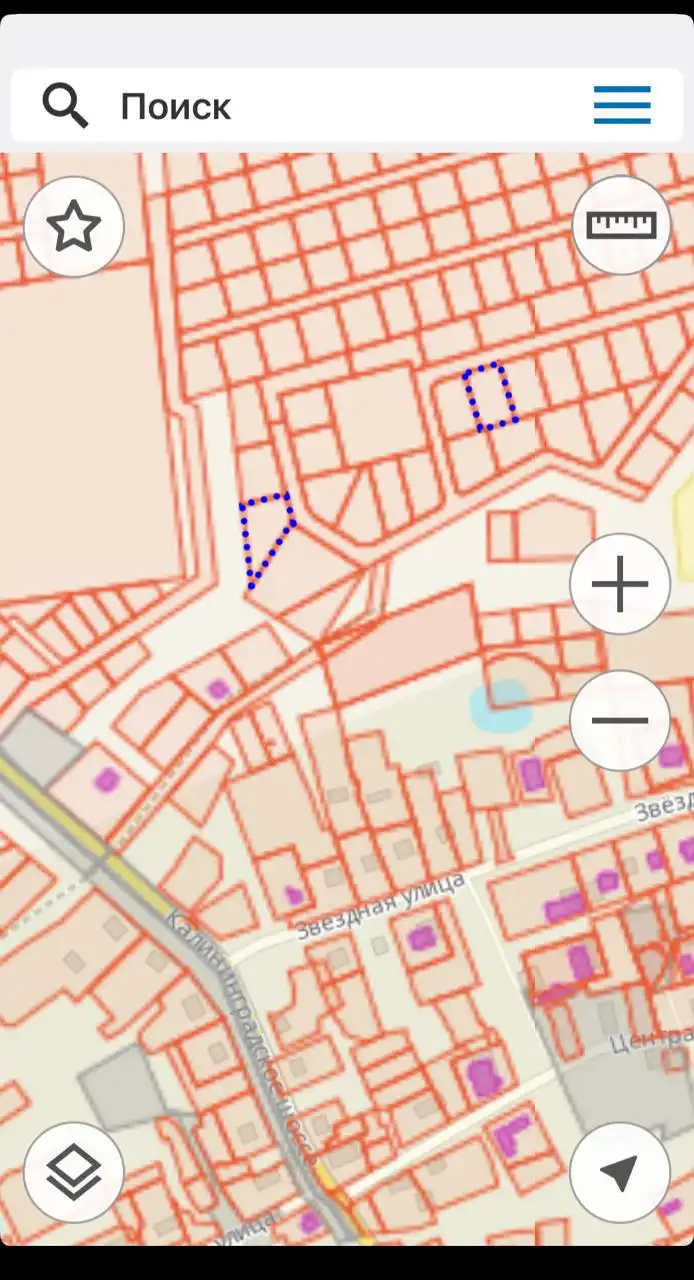This screenshot has height=1280, width=694.
Task: Activate the ruler measurement tool
Action: pyautogui.click(x=621, y=225)
